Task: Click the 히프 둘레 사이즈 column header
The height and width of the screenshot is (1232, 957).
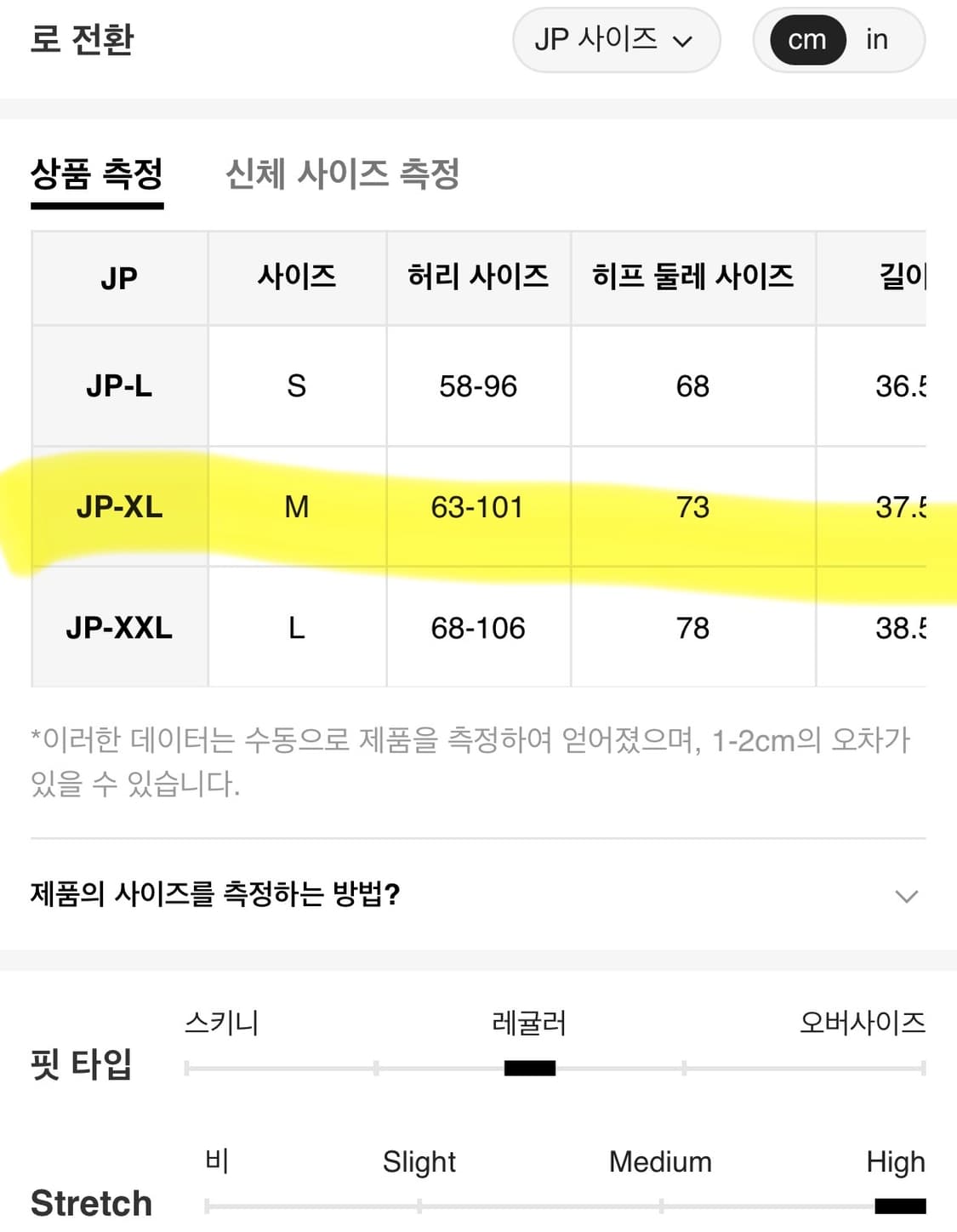Action: (x=692, y=277)
